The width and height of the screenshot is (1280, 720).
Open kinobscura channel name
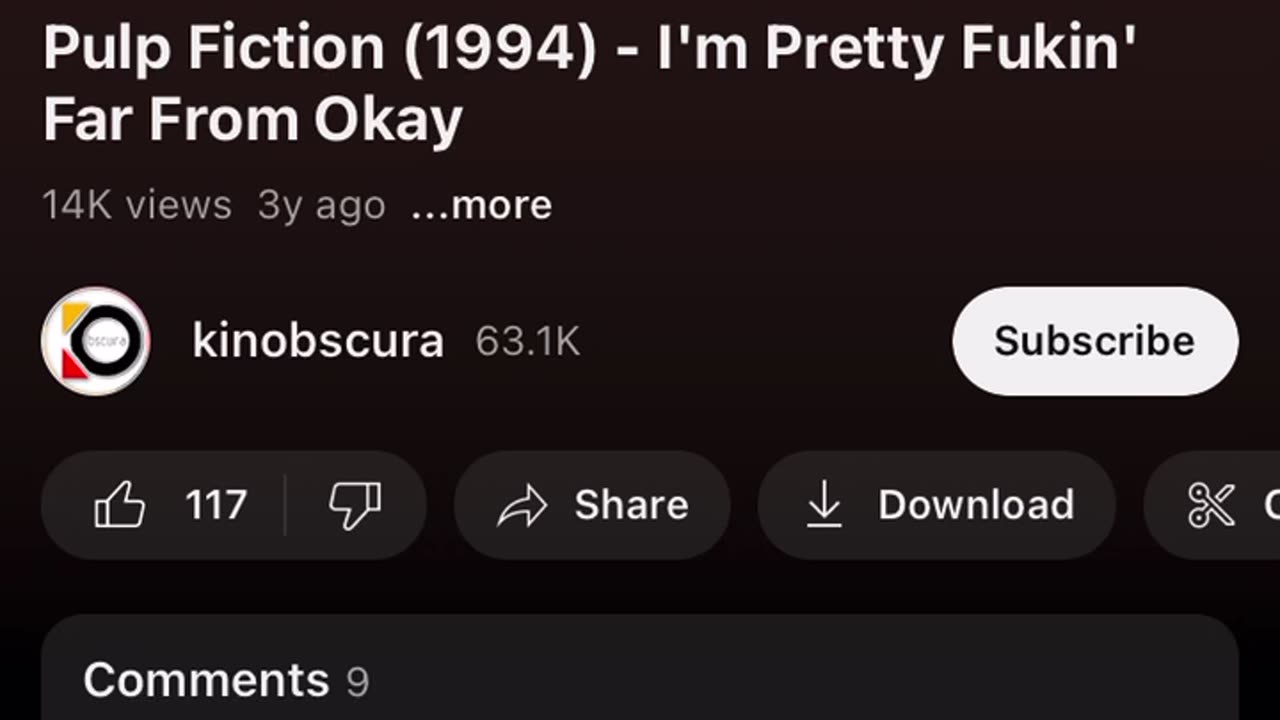(318, 341)
